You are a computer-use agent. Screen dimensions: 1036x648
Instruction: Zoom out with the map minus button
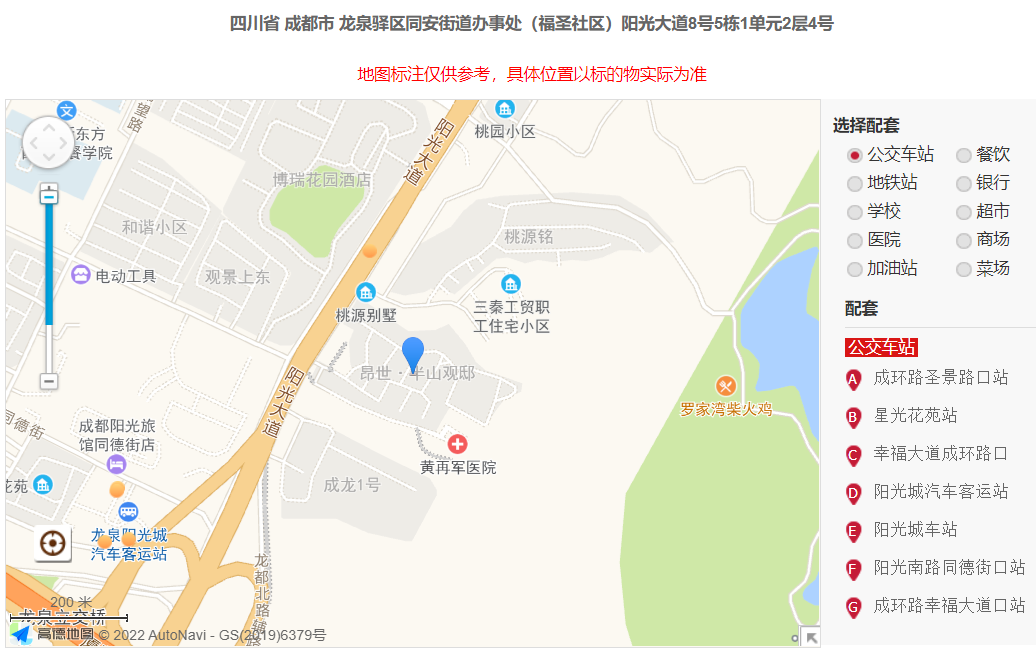point(48,381)
